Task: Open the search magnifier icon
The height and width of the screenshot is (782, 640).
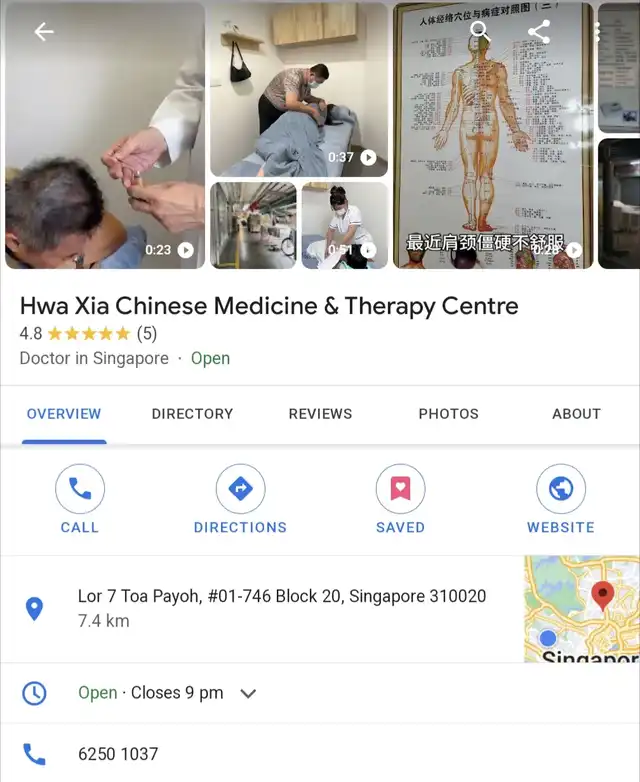Action: [x=481, y=31]
